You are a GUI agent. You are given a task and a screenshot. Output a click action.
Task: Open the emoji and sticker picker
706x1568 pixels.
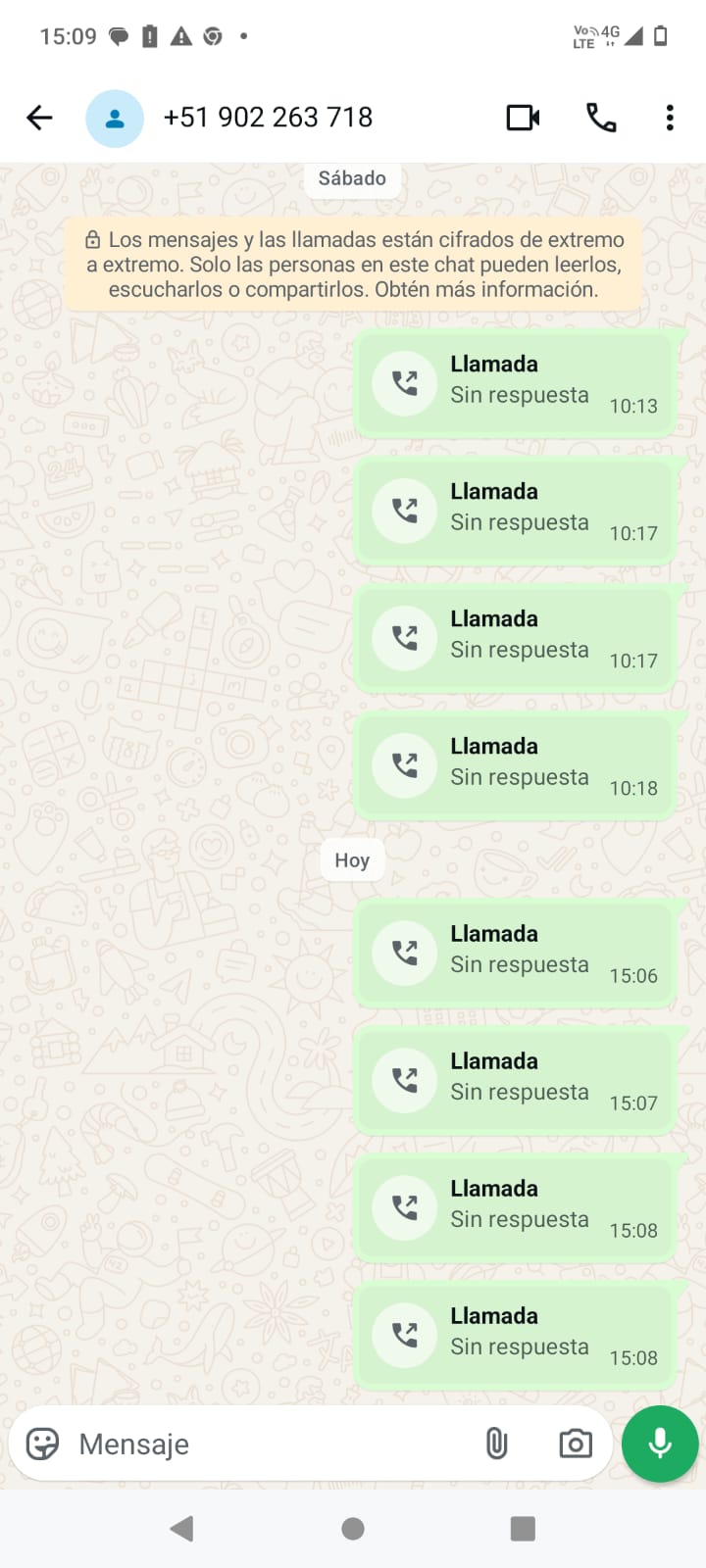click(x=42, y=1444)
